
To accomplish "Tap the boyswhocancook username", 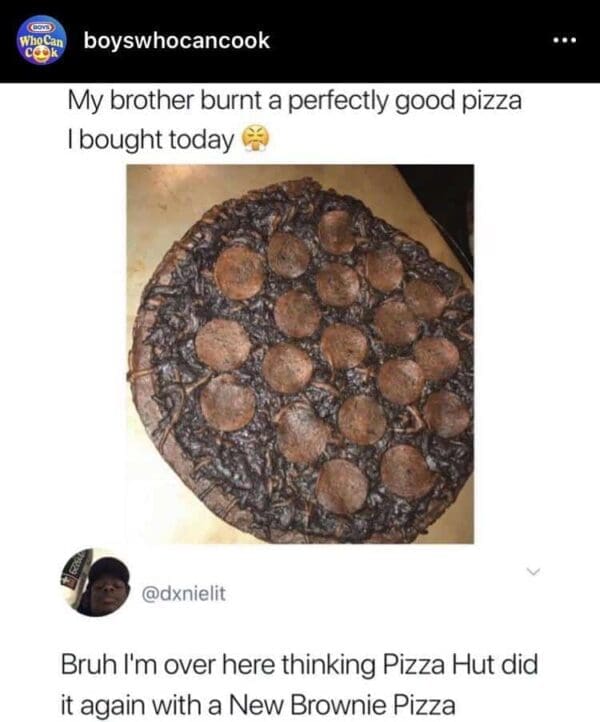I will coord(176,41).
